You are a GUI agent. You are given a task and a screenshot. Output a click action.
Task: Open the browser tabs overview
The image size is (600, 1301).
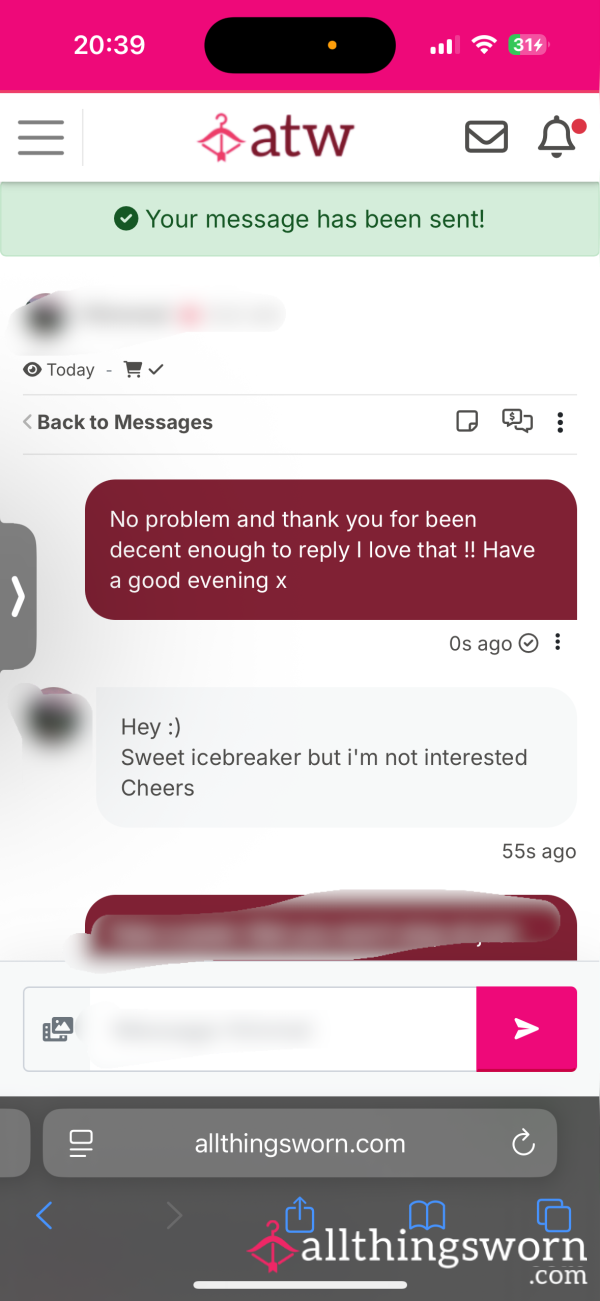553,1215
